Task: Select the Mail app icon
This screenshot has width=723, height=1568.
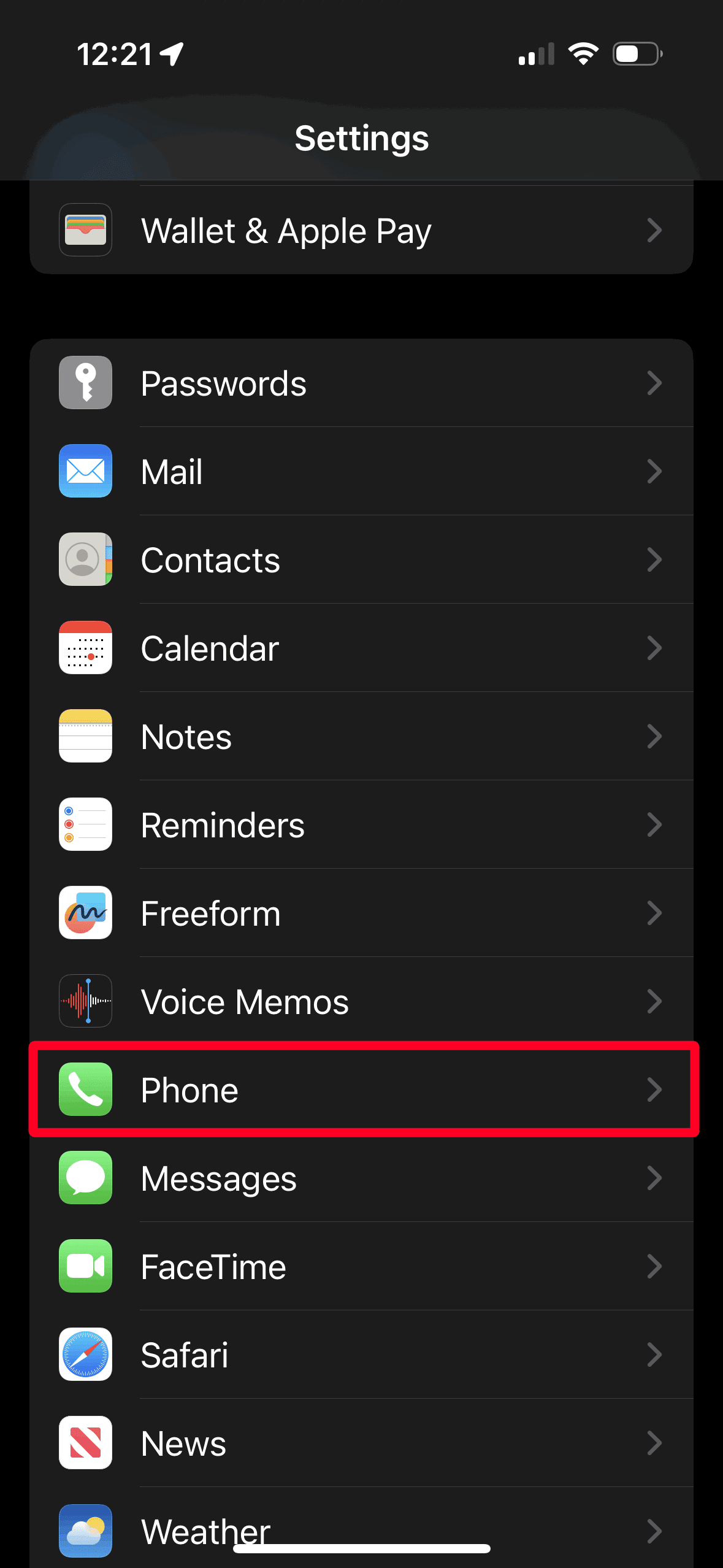Action: pyautogui.click(x=85, y=471)
